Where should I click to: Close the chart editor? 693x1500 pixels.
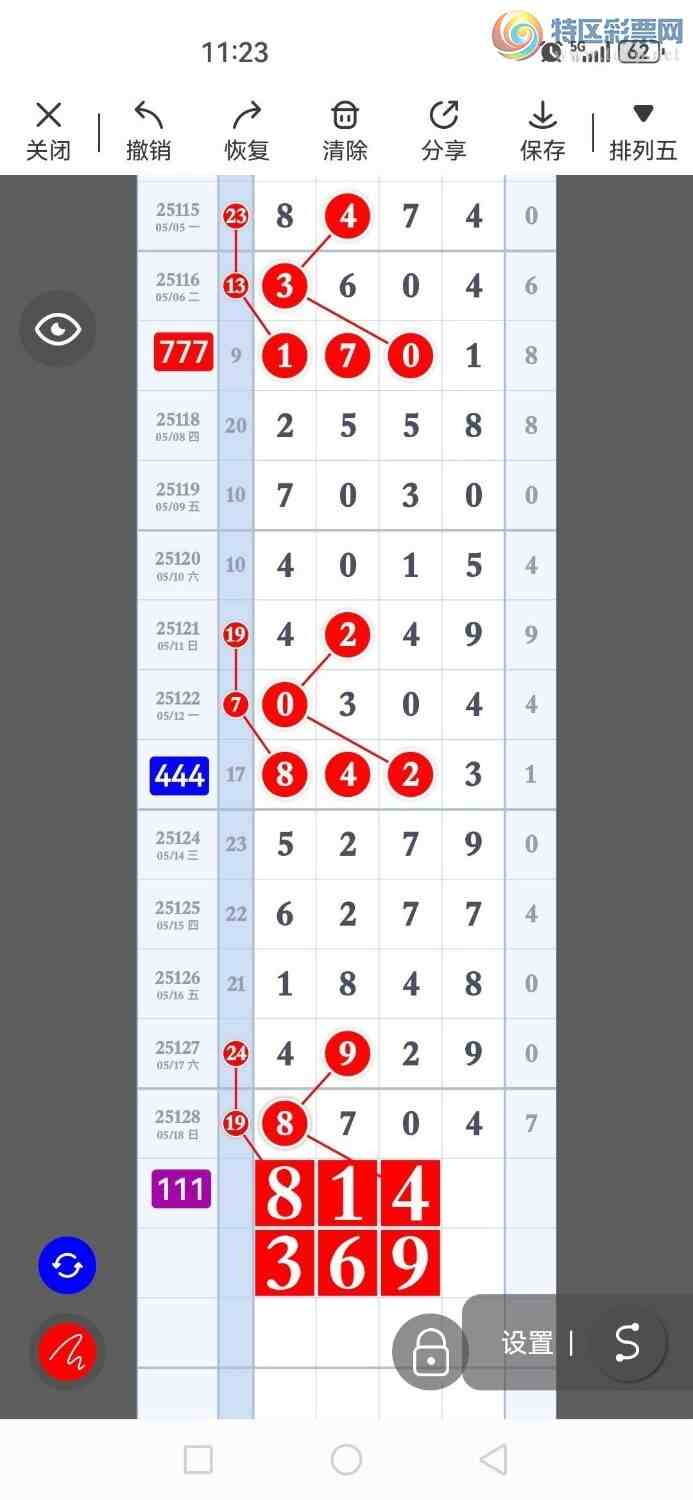tap(48, 131)
